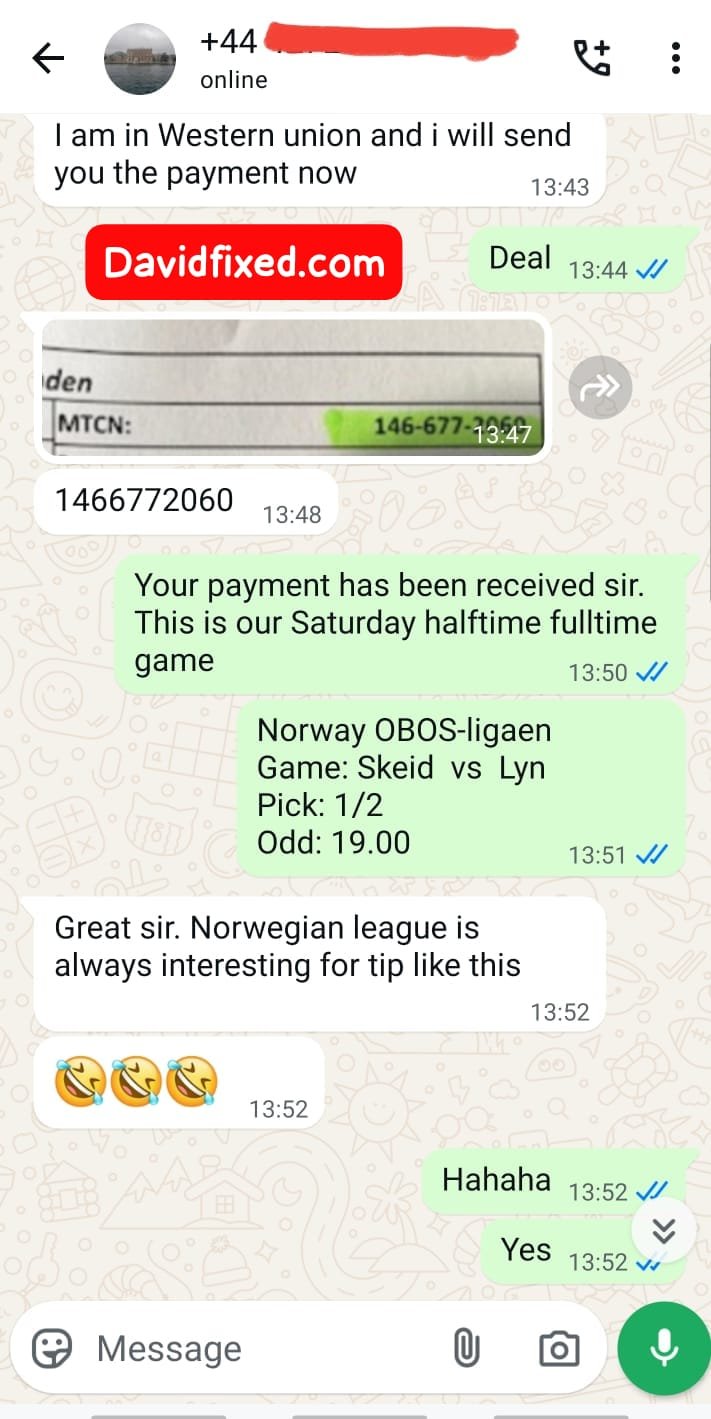This screenshot has width=711, height=1419.
Task: Go back to the chat list
Action: click(48, 59)
